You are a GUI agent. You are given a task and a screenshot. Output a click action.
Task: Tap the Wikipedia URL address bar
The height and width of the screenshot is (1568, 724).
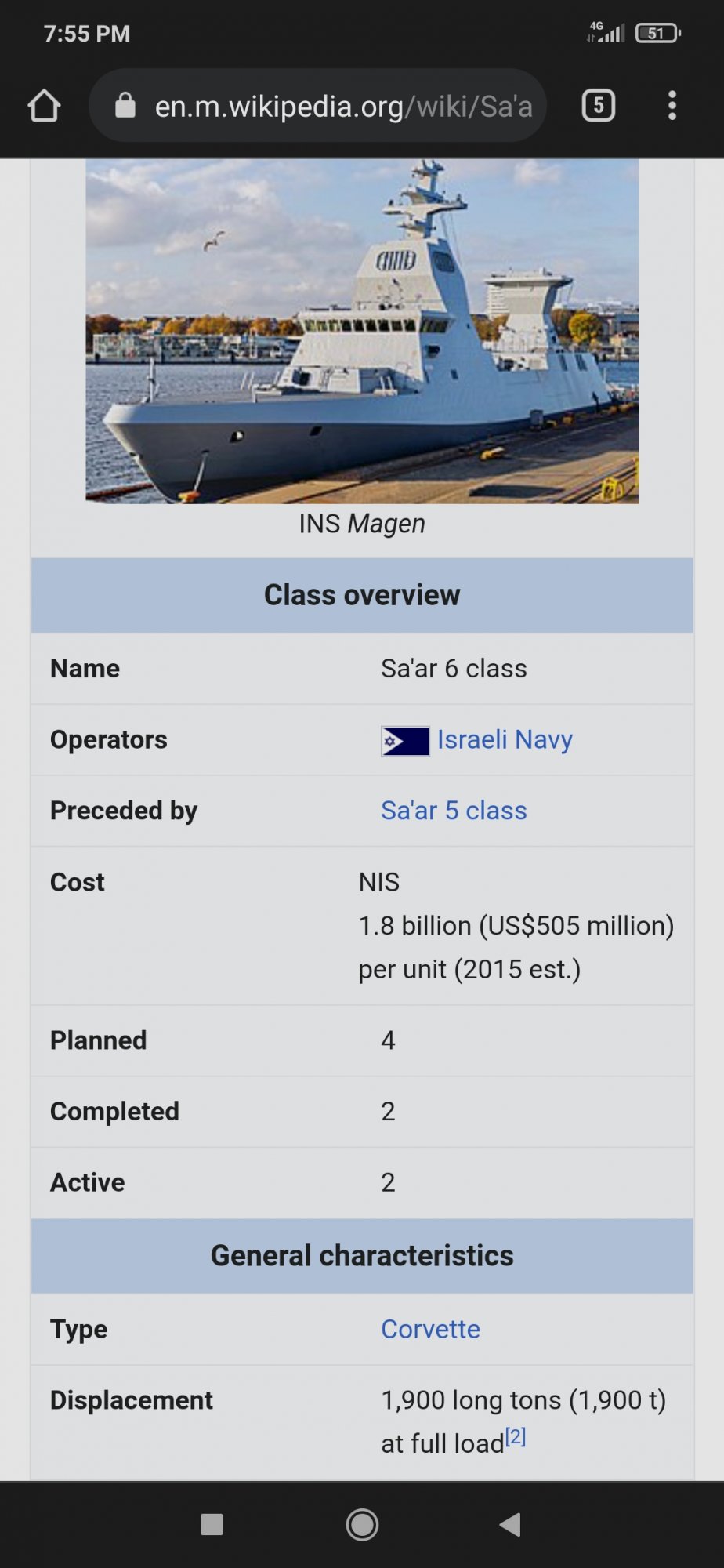point(317,106)
